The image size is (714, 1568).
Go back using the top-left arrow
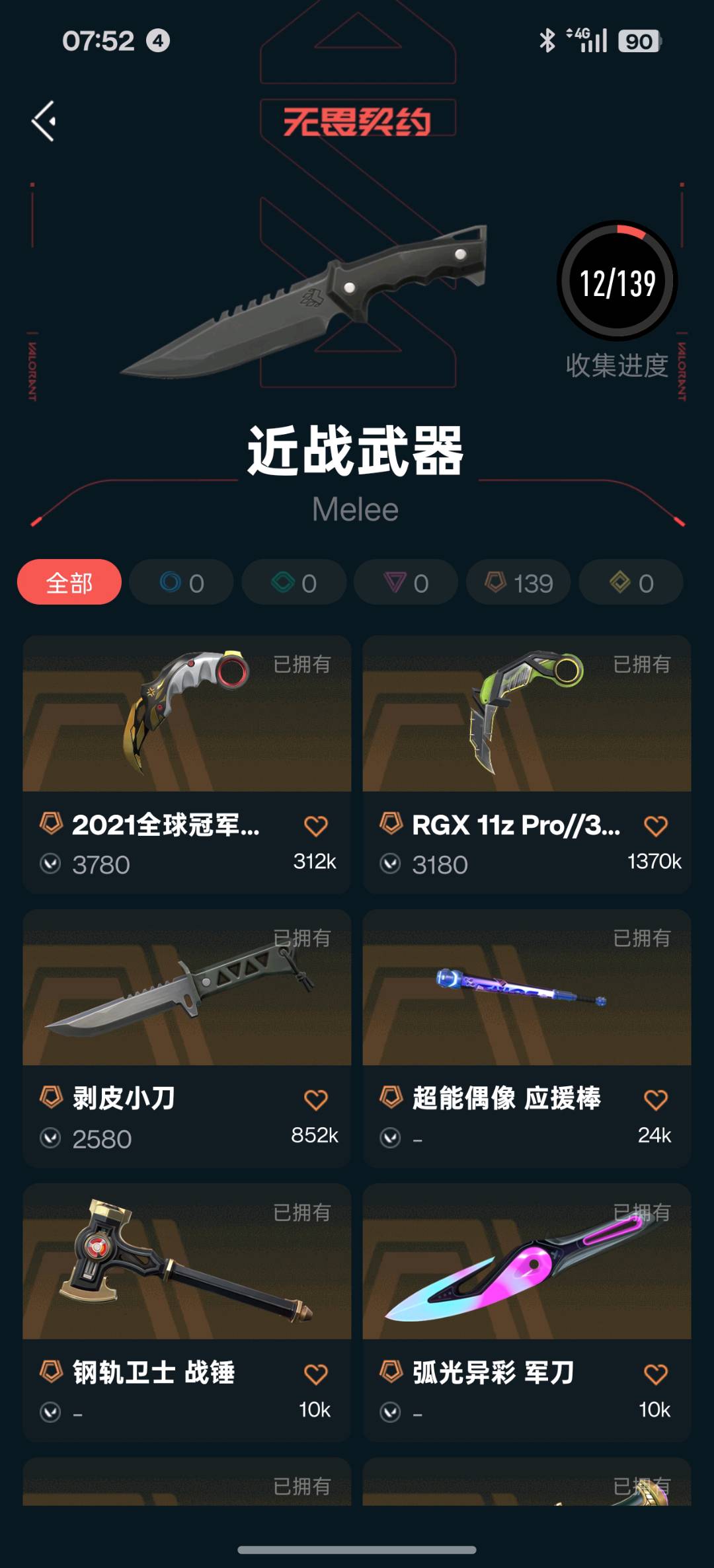(44, 121)
